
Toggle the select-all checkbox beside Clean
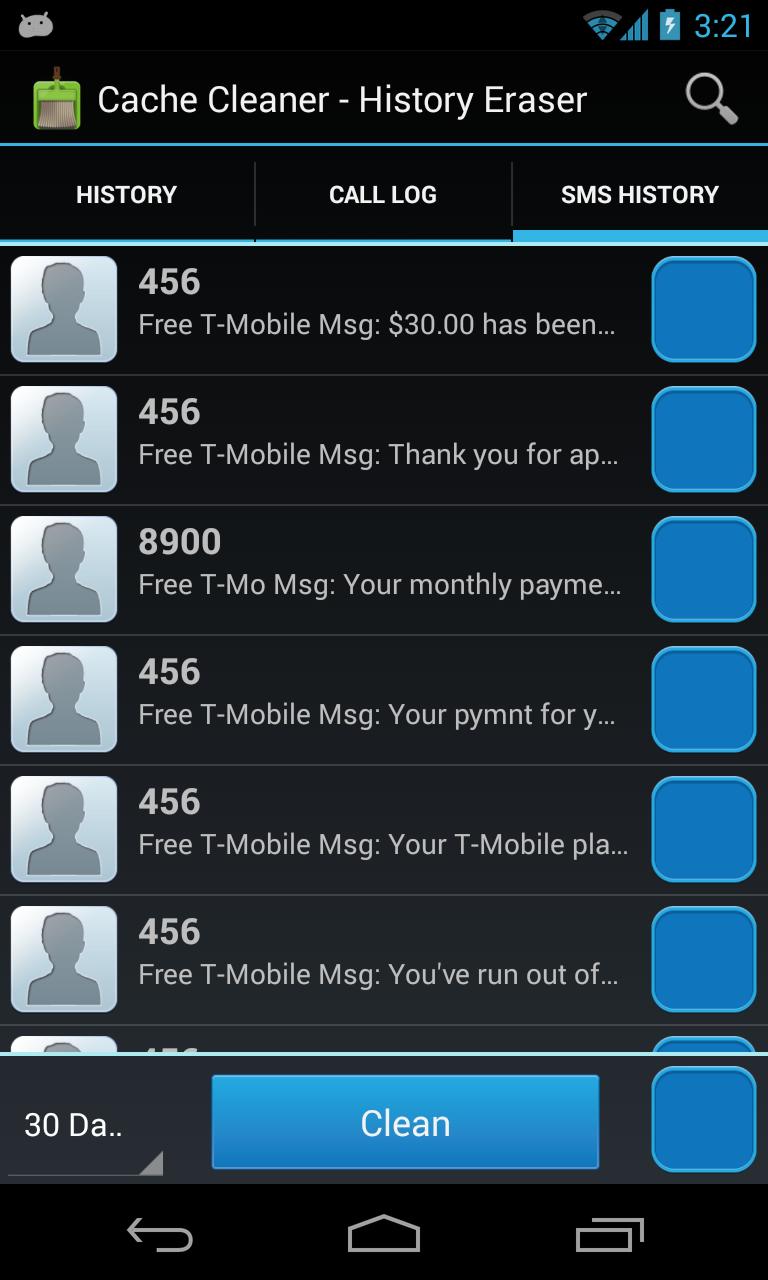704,1119
